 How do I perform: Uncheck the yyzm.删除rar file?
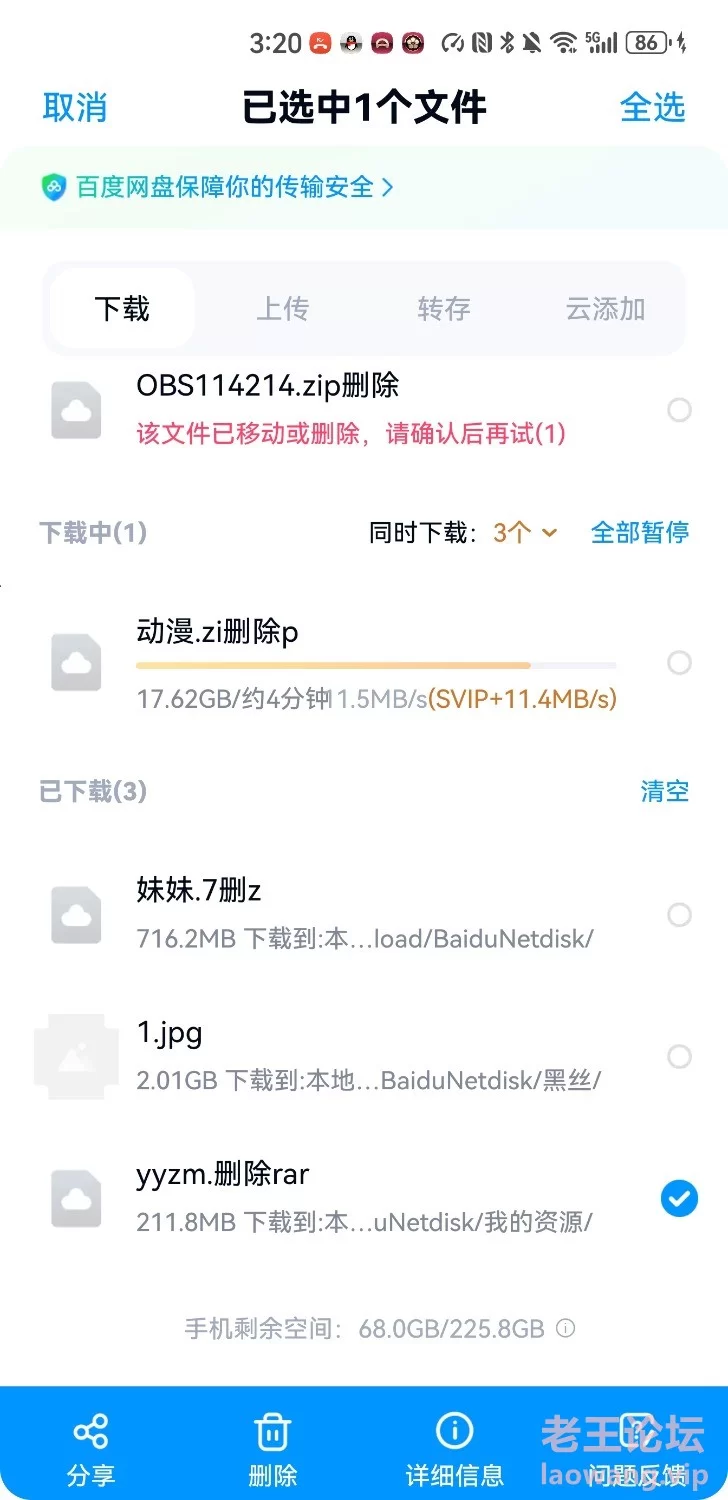coord(679,1198)
